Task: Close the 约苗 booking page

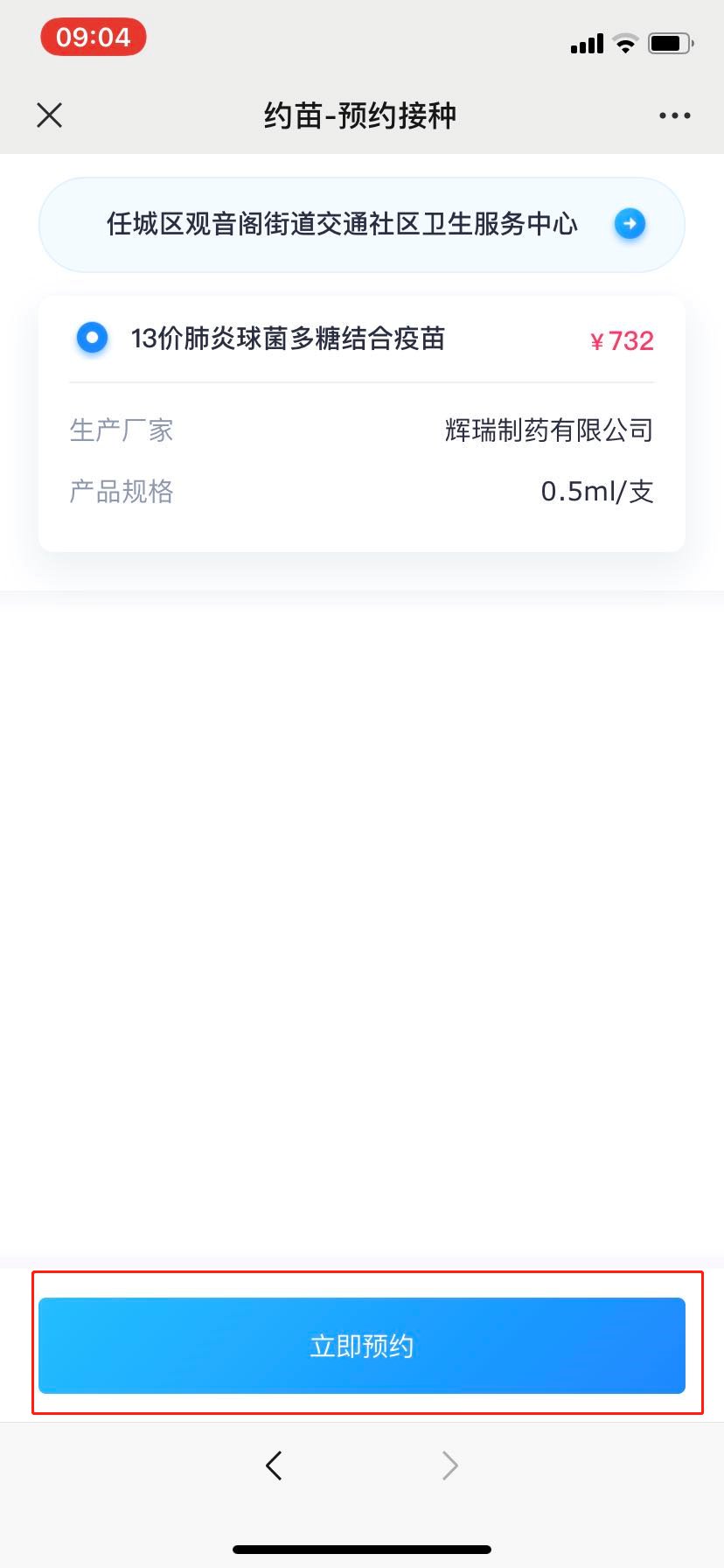Action: point(50,115)
